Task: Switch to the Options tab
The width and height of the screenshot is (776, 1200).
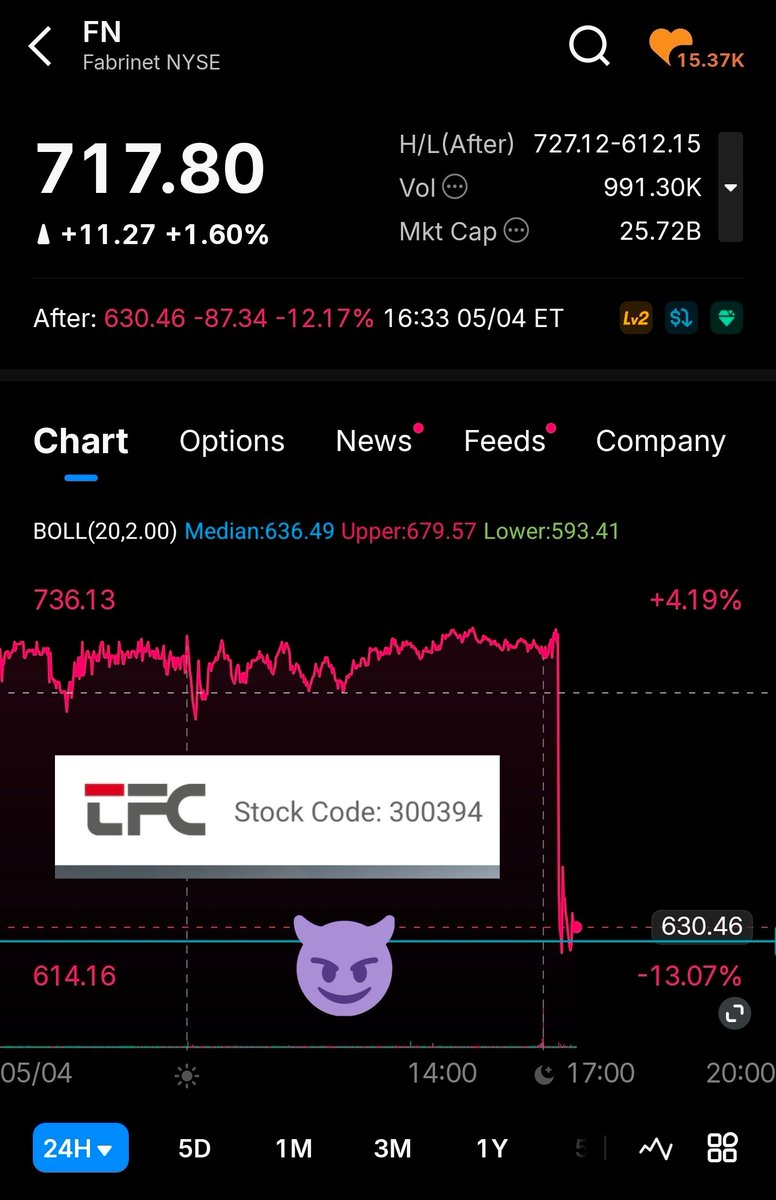Action: tap(232, 441)
